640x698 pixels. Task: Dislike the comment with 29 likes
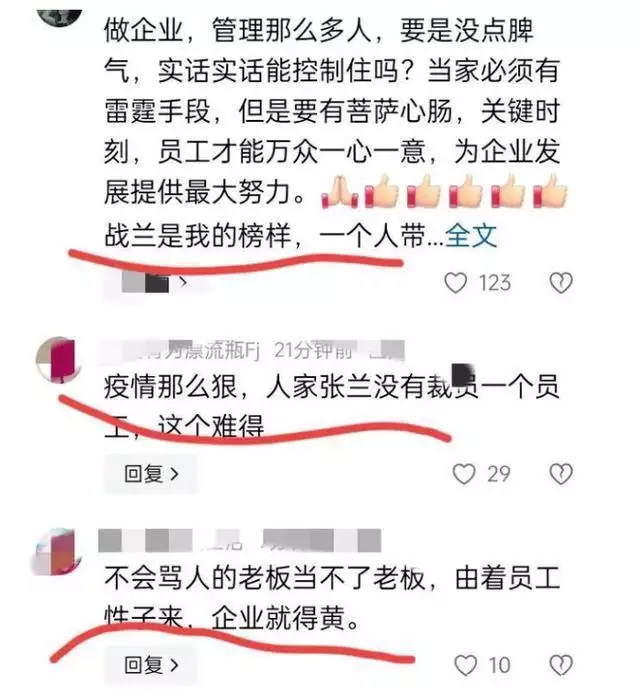pos(562,474)
